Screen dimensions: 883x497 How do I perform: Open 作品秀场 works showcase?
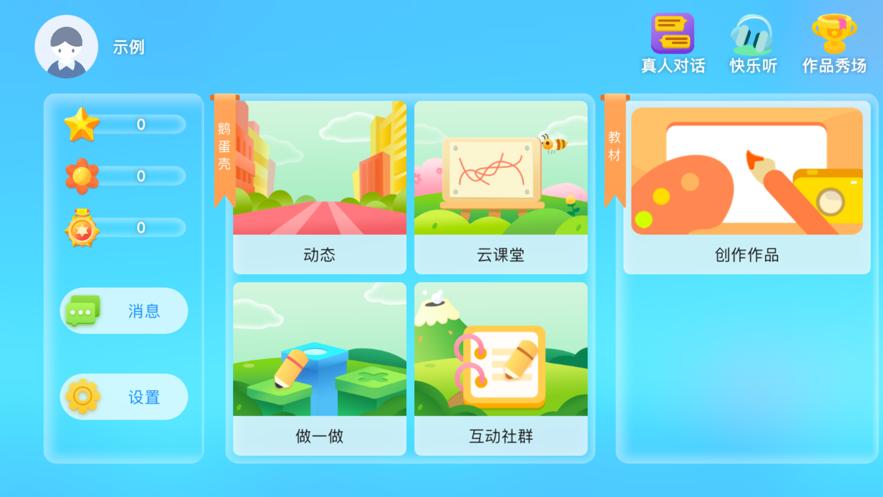pos(834,44)
